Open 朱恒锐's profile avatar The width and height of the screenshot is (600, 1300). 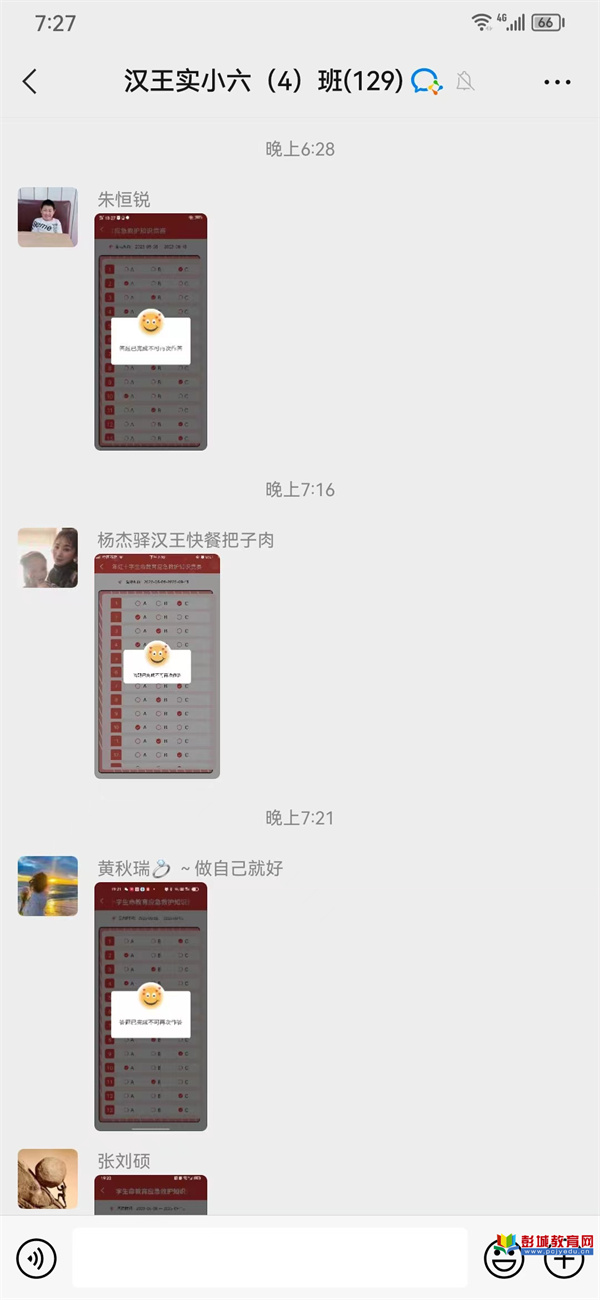(x=48, y=217)
